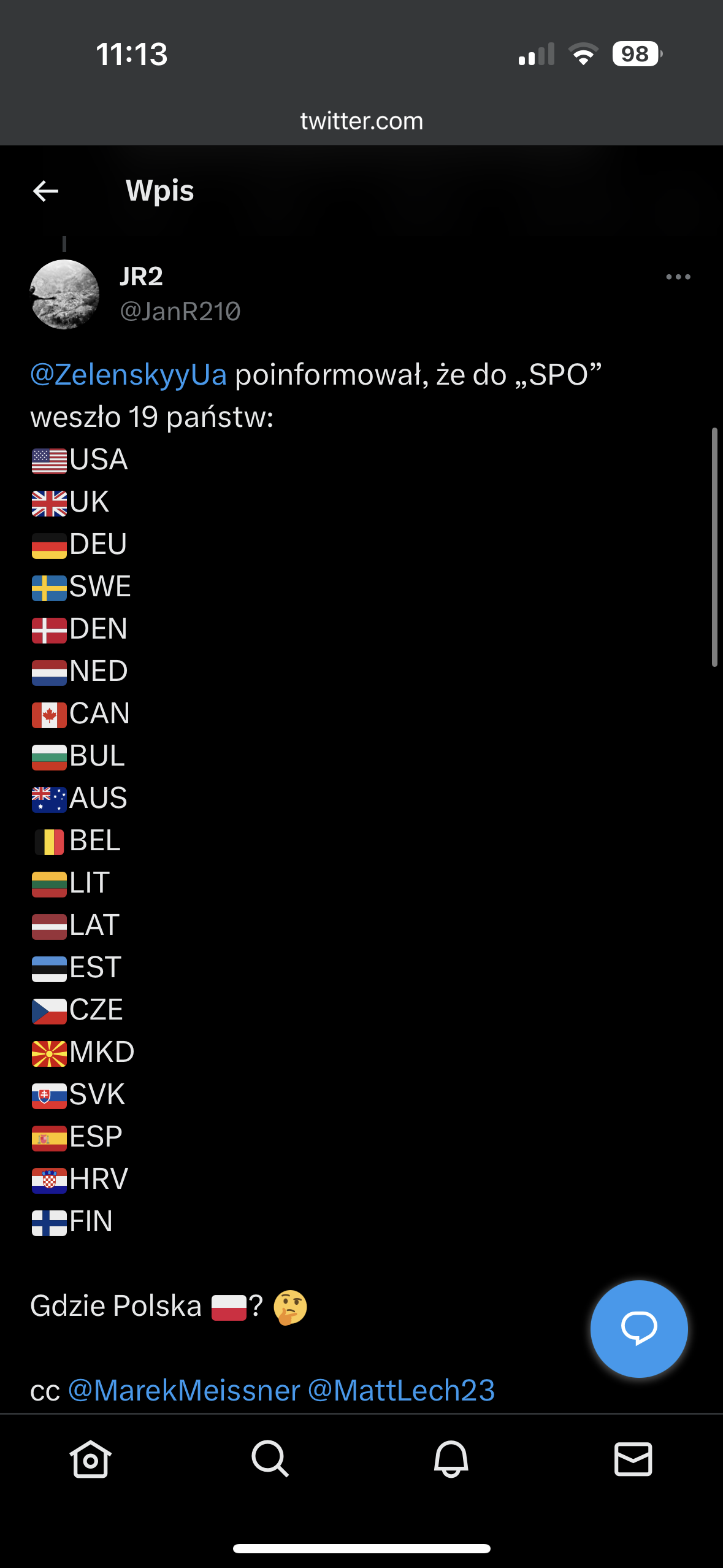
Task: Open the @JanR210 handle
Action: pyautogui.click(x=180, y=312)
